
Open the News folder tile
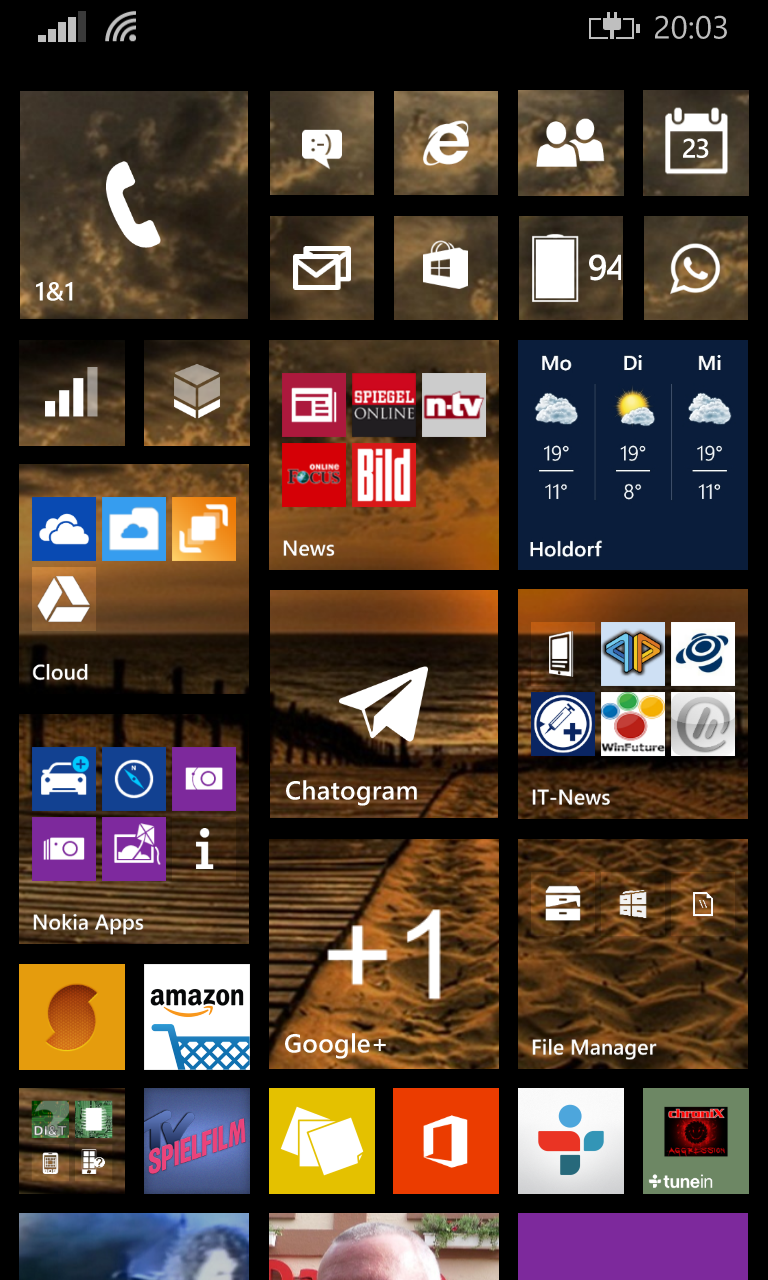[384, 455]
